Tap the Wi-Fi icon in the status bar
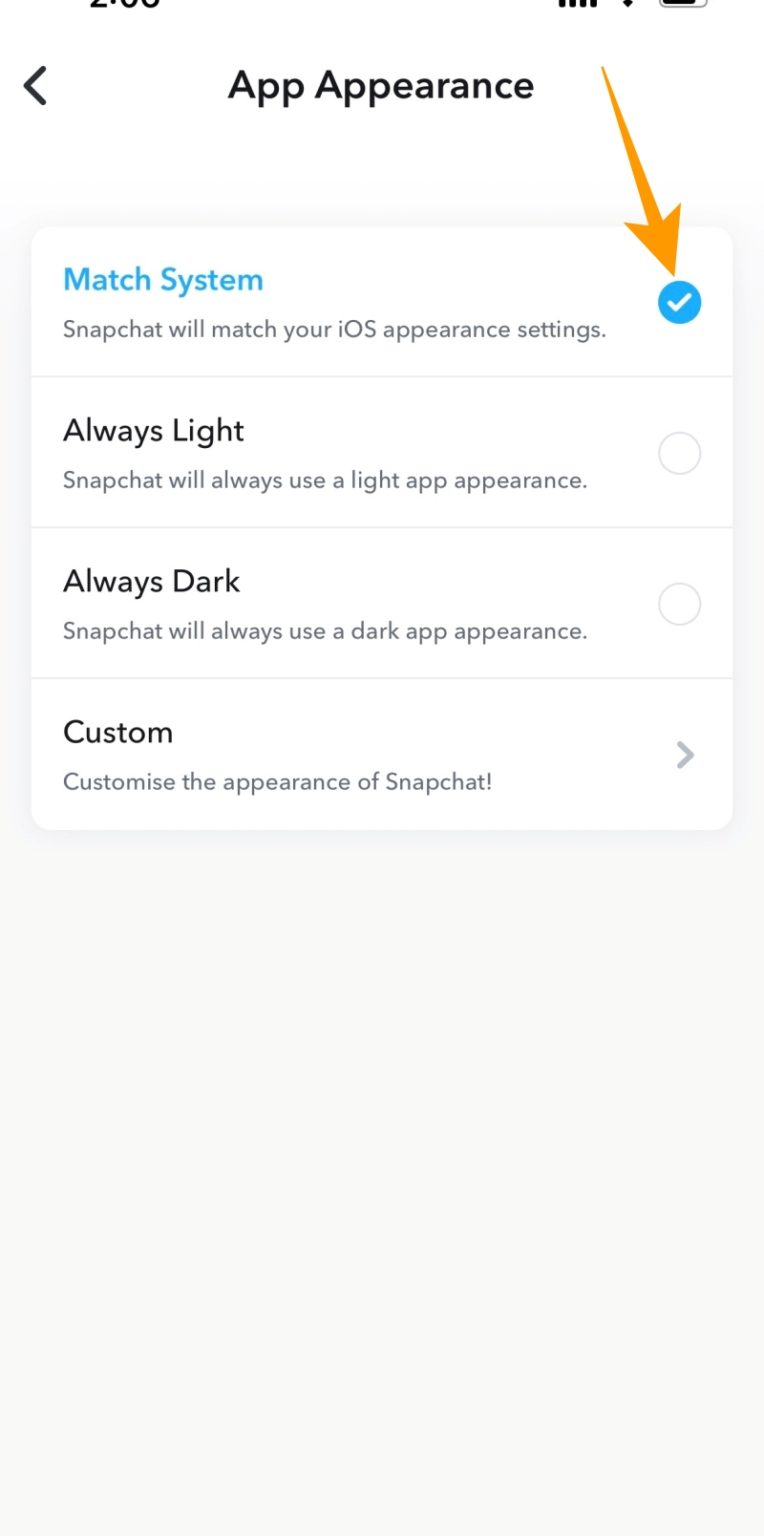The height and width of the screenshot is (1536, 764). (x=625, y=6)
